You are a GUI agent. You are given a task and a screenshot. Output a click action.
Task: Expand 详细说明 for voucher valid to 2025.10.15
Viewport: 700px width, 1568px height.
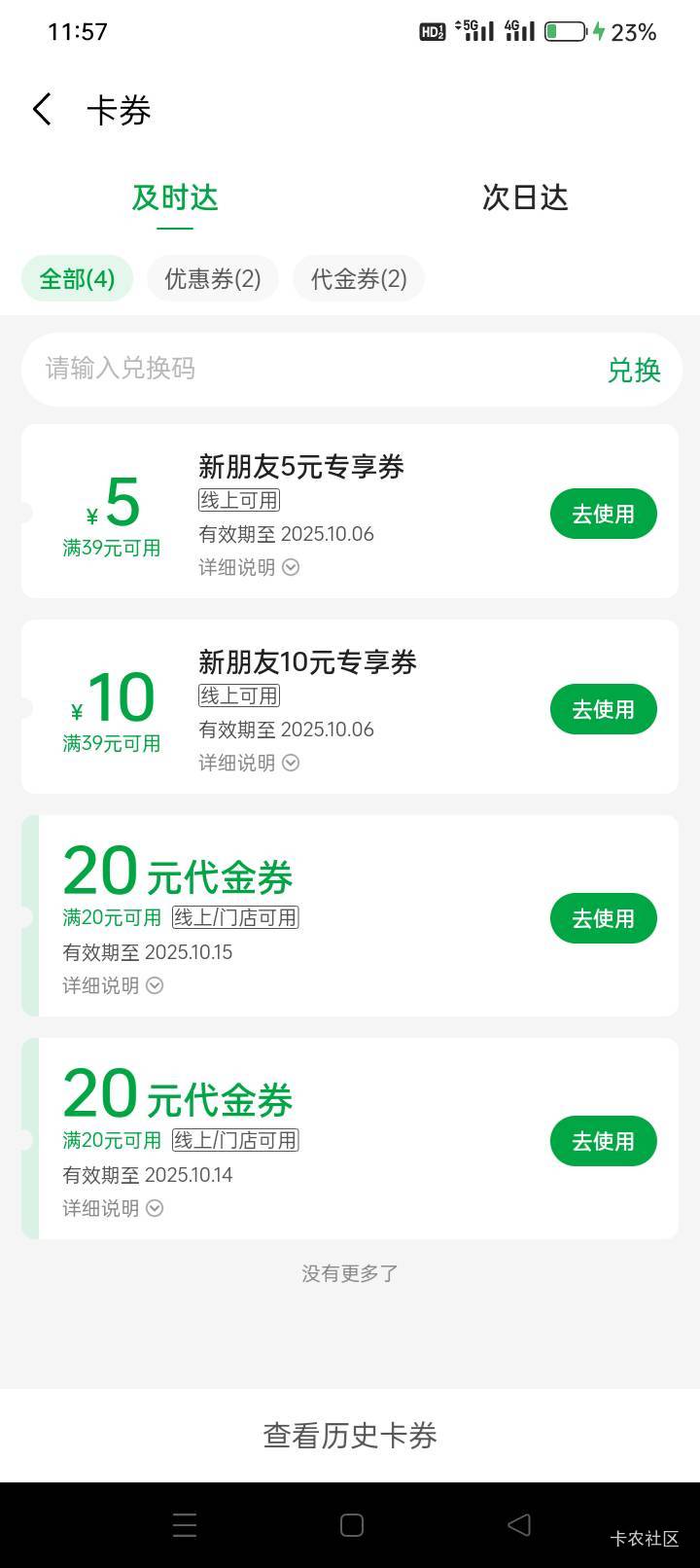point(113,985)
